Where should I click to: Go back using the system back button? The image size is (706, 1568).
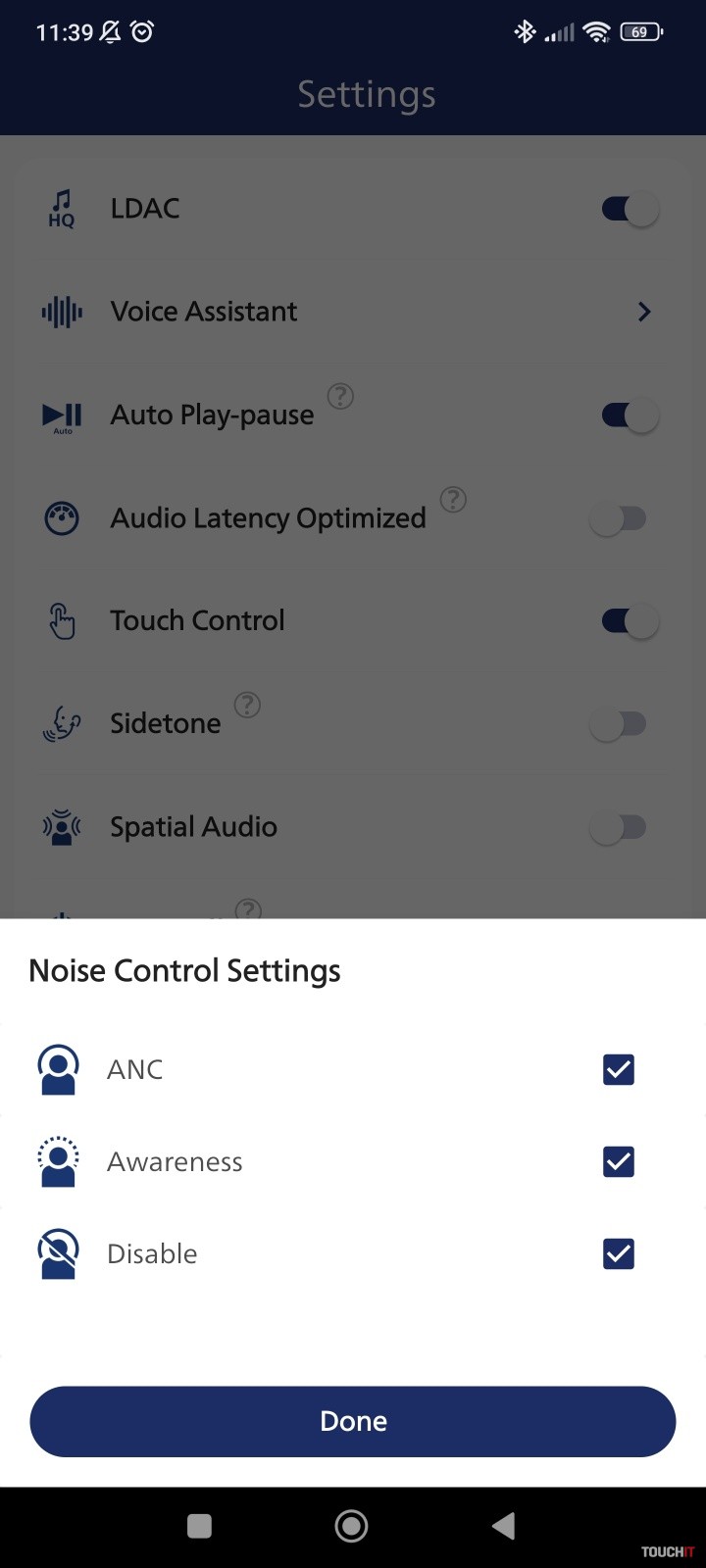pyautogui.click(x=504, y=1526)
